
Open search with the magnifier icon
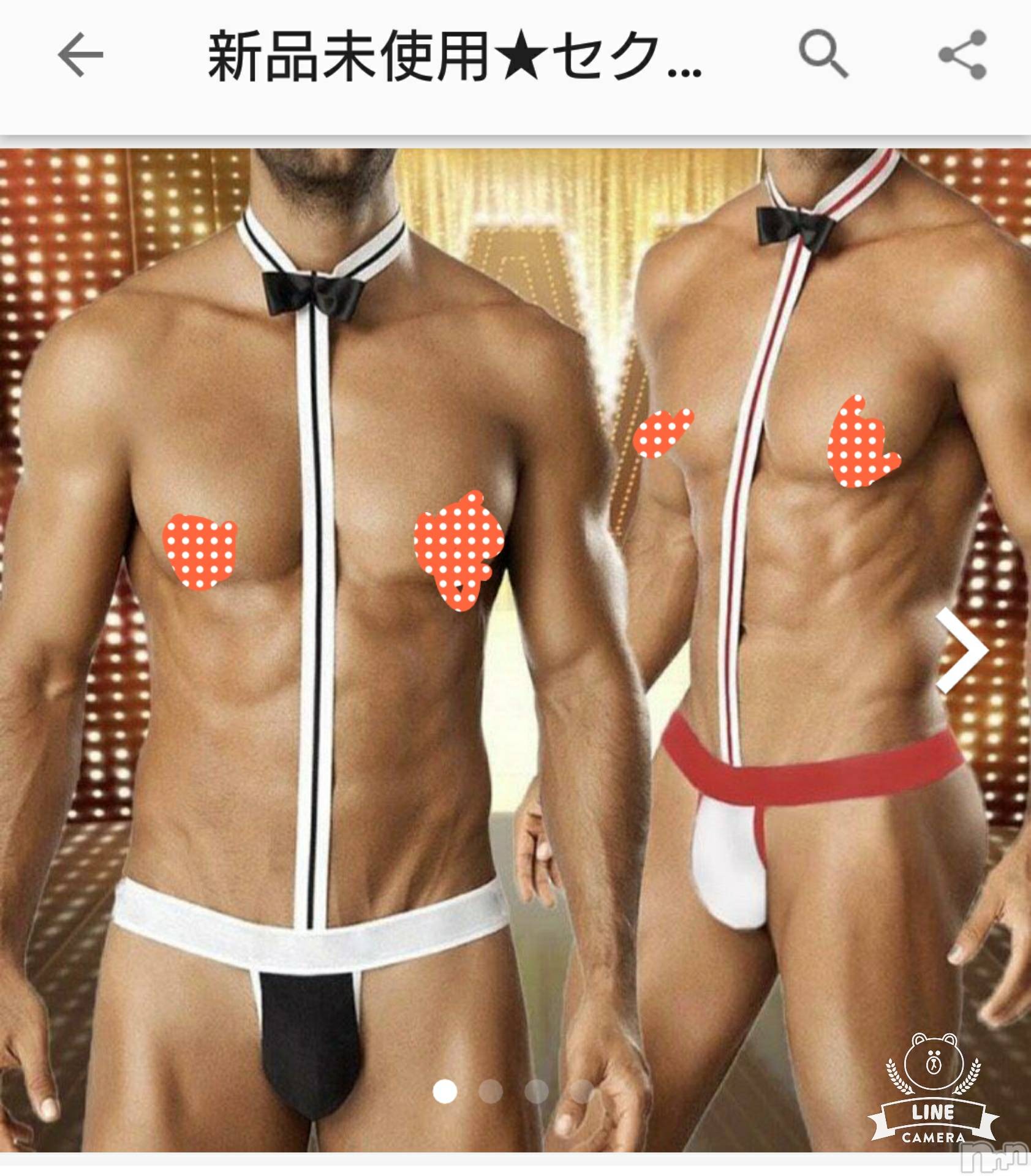coord(823,54)
